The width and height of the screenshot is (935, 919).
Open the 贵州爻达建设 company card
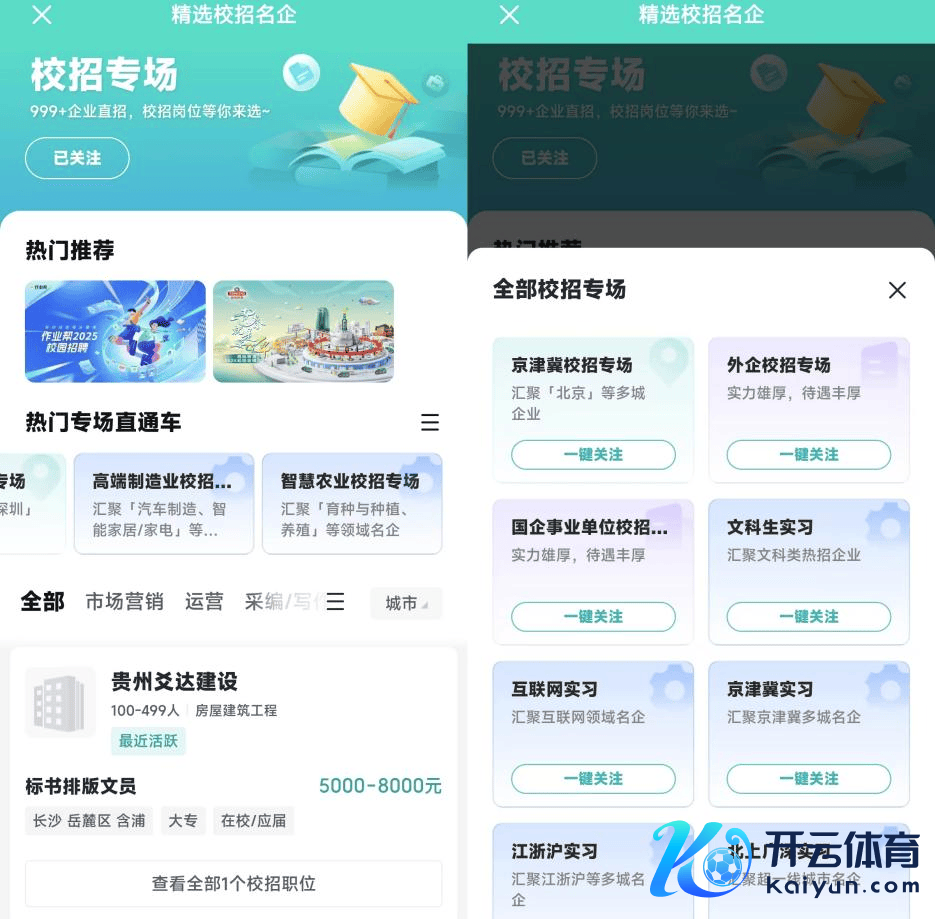coord(174,682)
